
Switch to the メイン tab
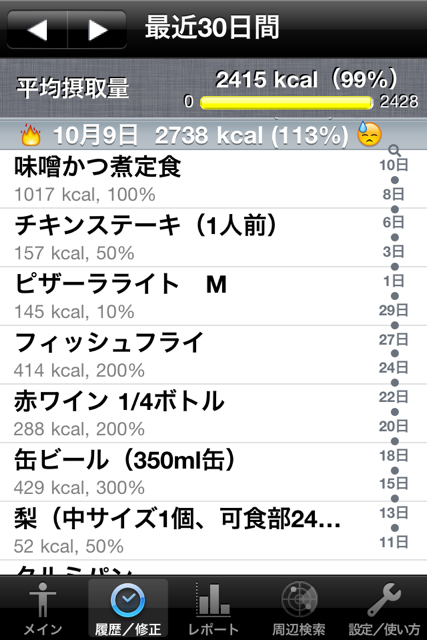pyautogui.click(x=43, y=609)
